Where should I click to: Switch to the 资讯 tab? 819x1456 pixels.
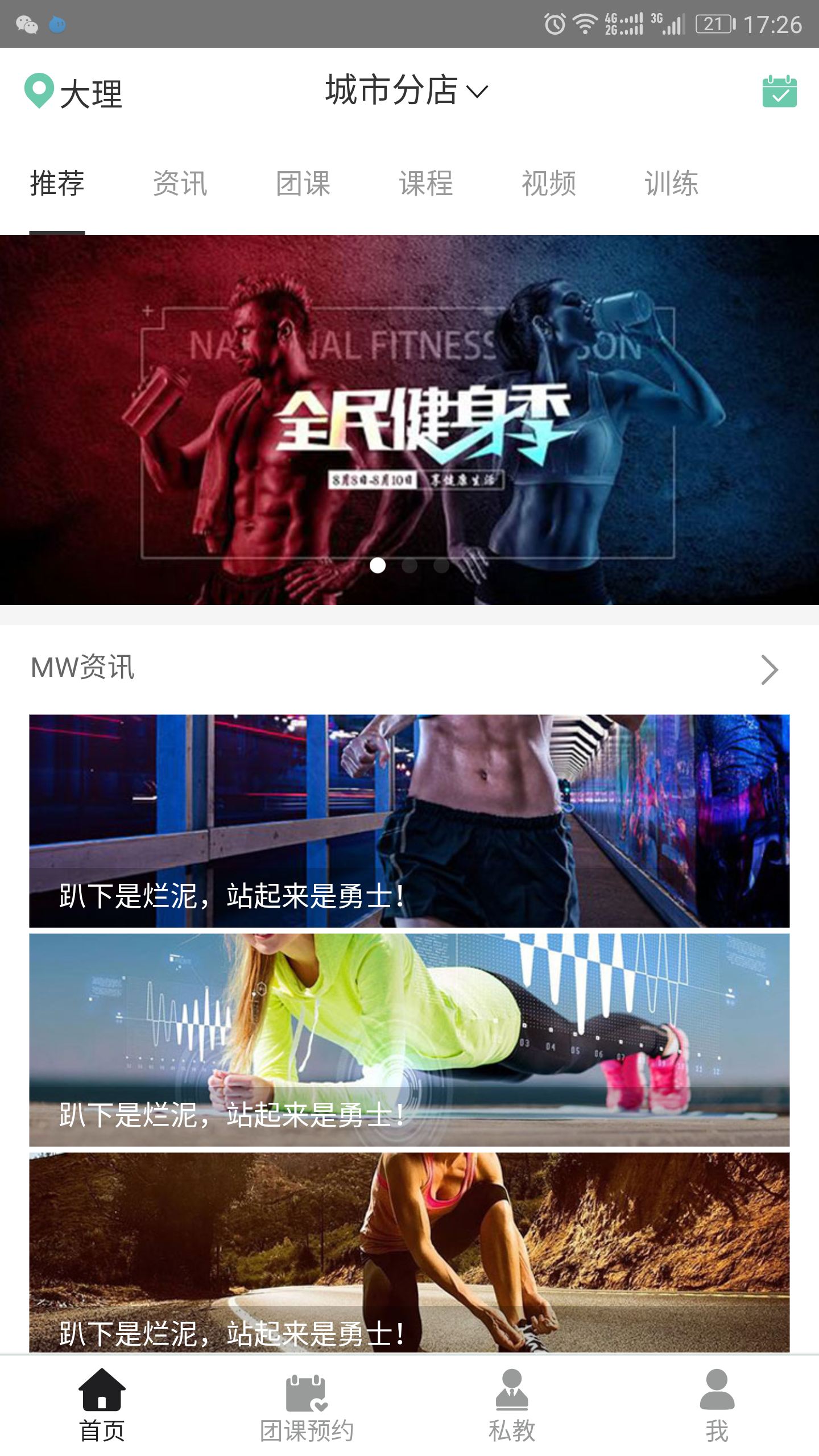tap(180, 184)
